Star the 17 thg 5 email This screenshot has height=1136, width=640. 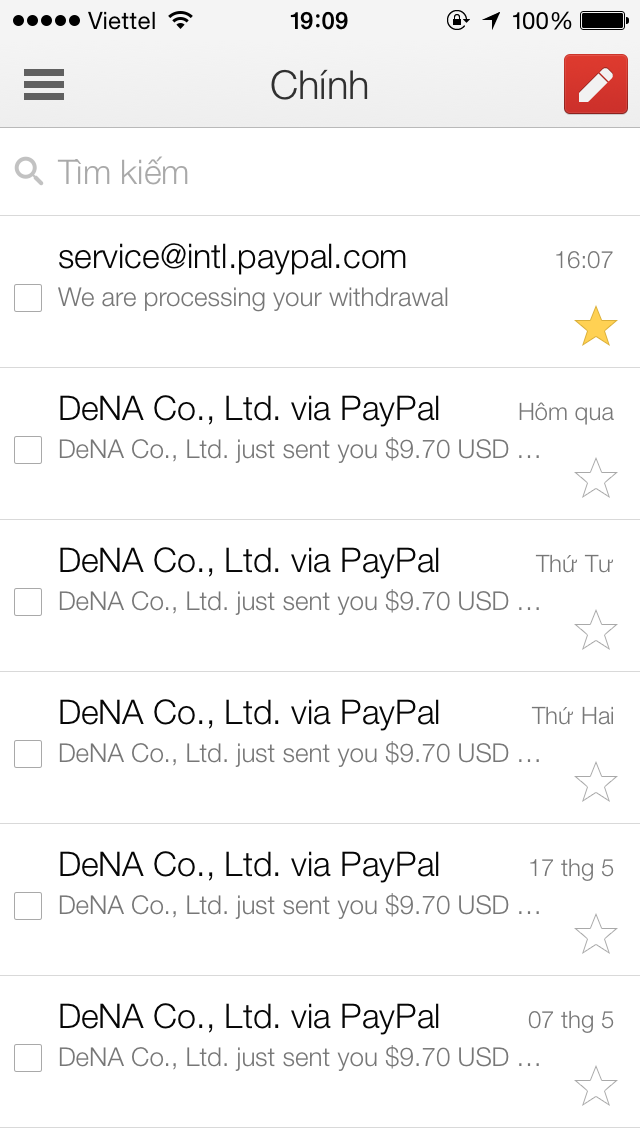tap(596, 935)
